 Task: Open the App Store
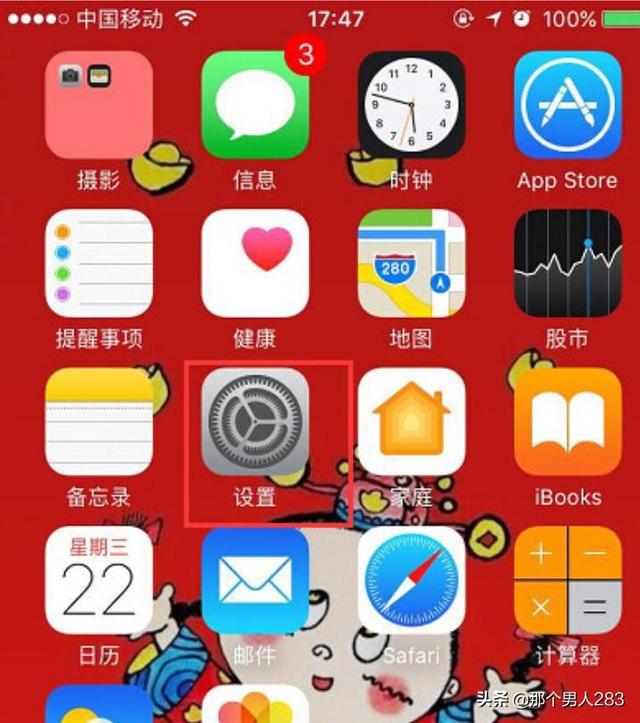pos(567,104)
